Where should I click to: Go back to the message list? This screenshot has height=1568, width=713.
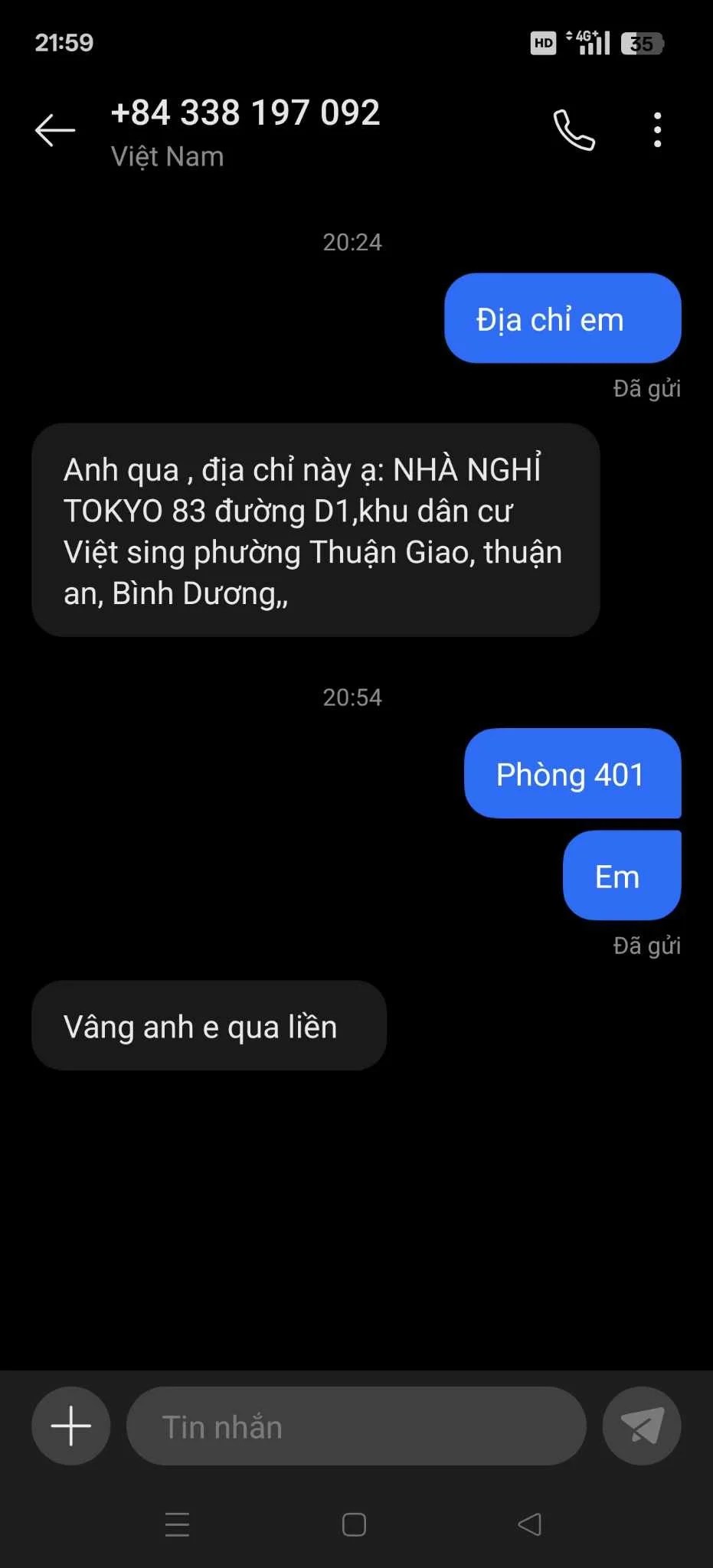point(55,130)
